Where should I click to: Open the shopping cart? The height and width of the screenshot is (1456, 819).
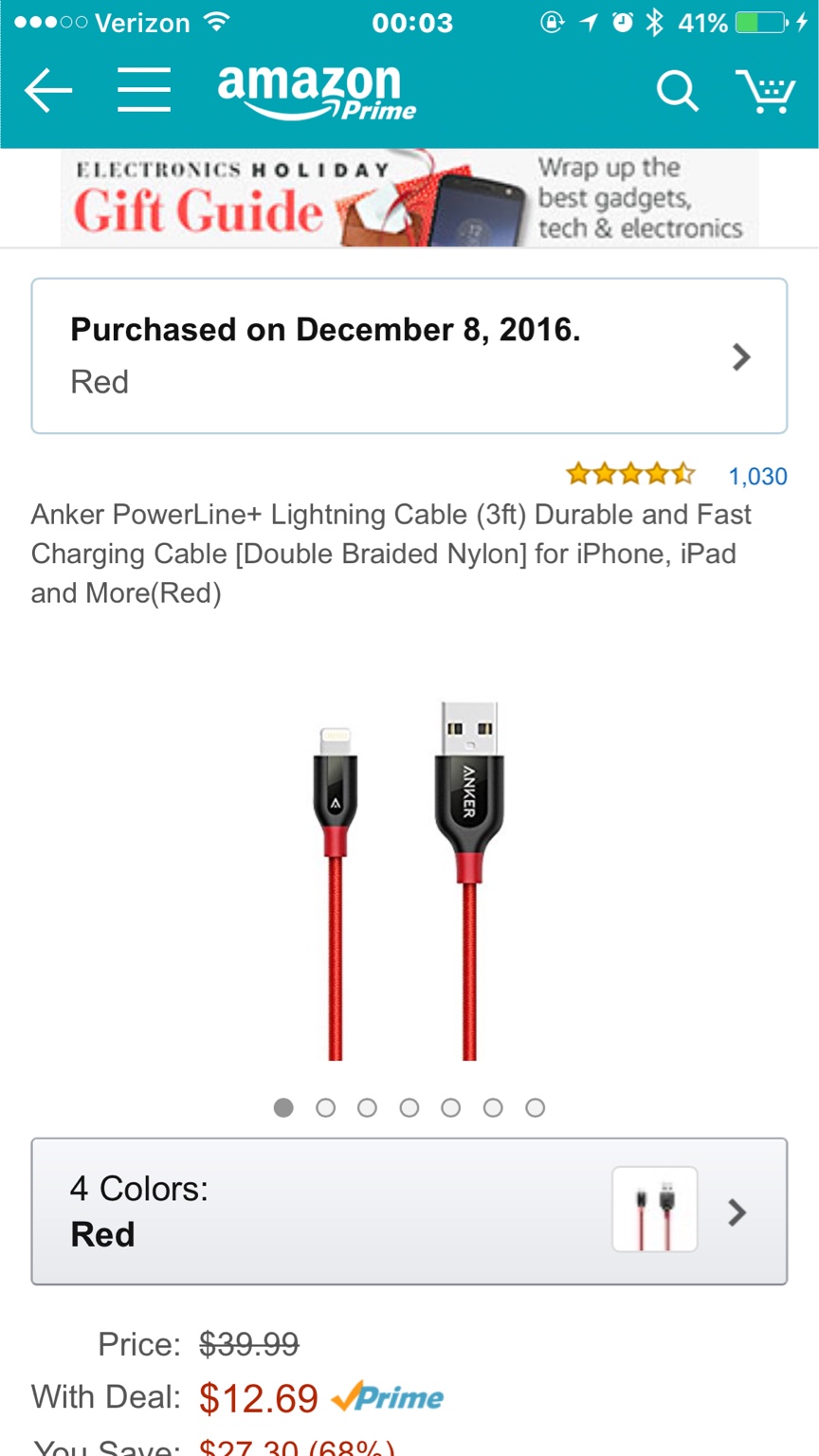tap(766, 91)
